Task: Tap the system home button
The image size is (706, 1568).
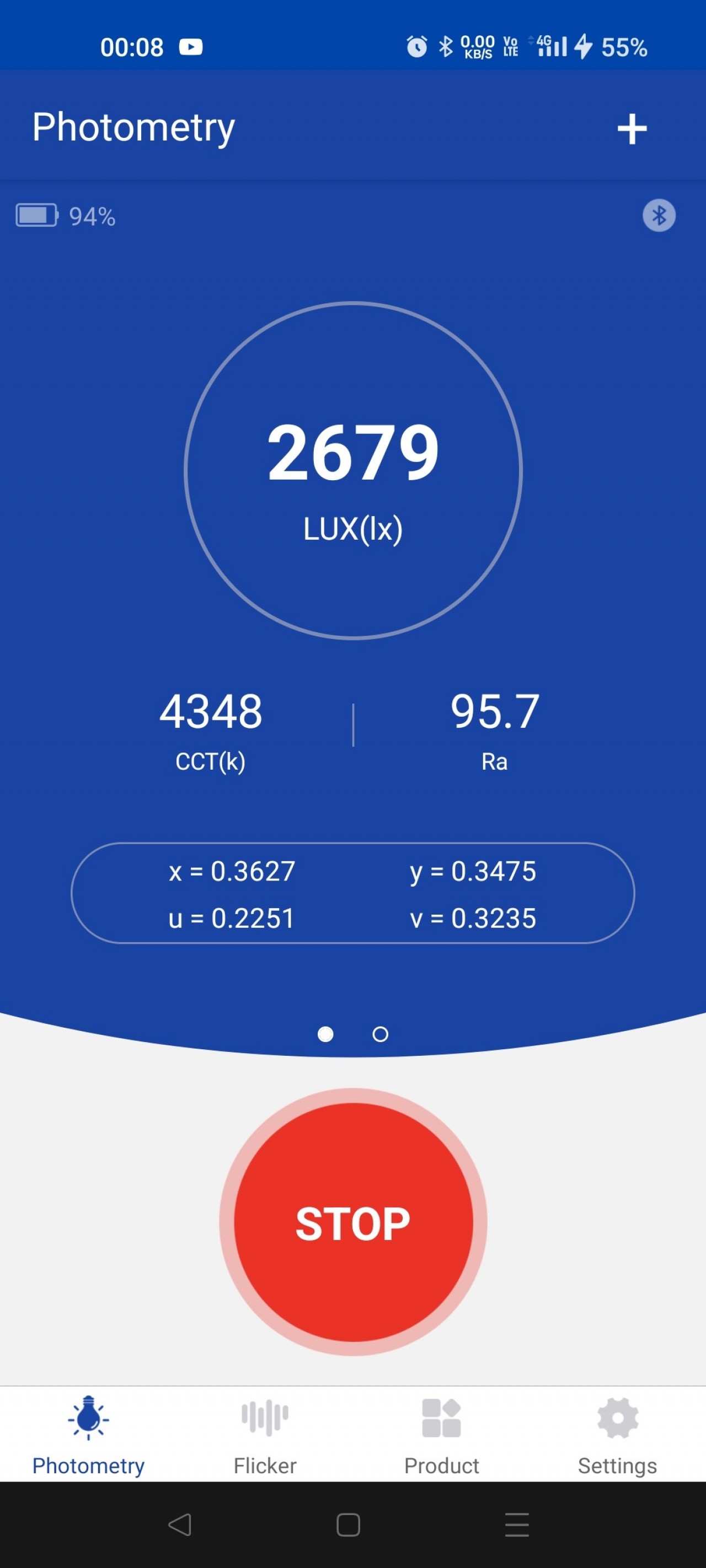Action: tap(349, 1525)
